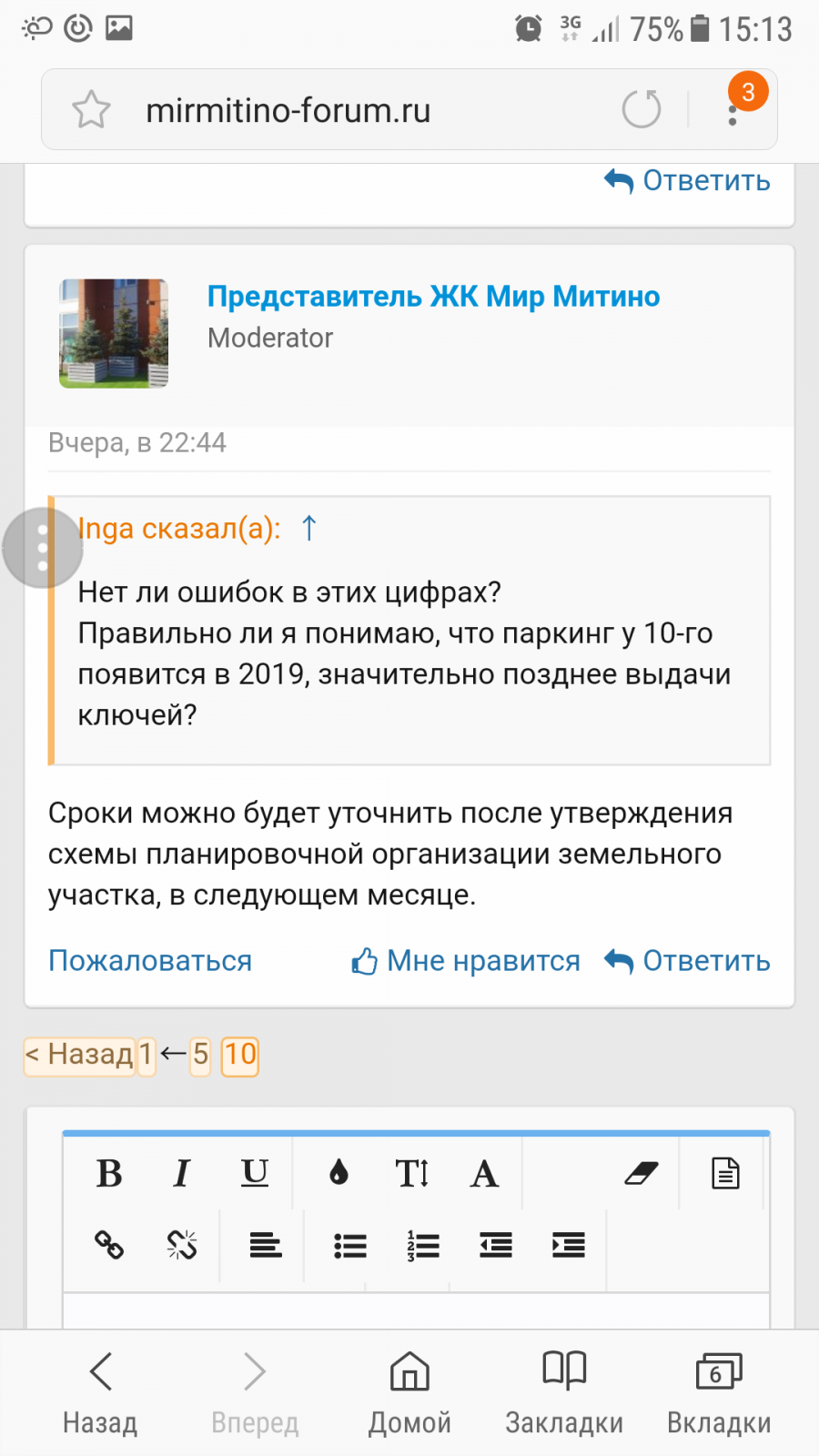
Task: Choose text color in the editor
Action: tap(339, 1174)
